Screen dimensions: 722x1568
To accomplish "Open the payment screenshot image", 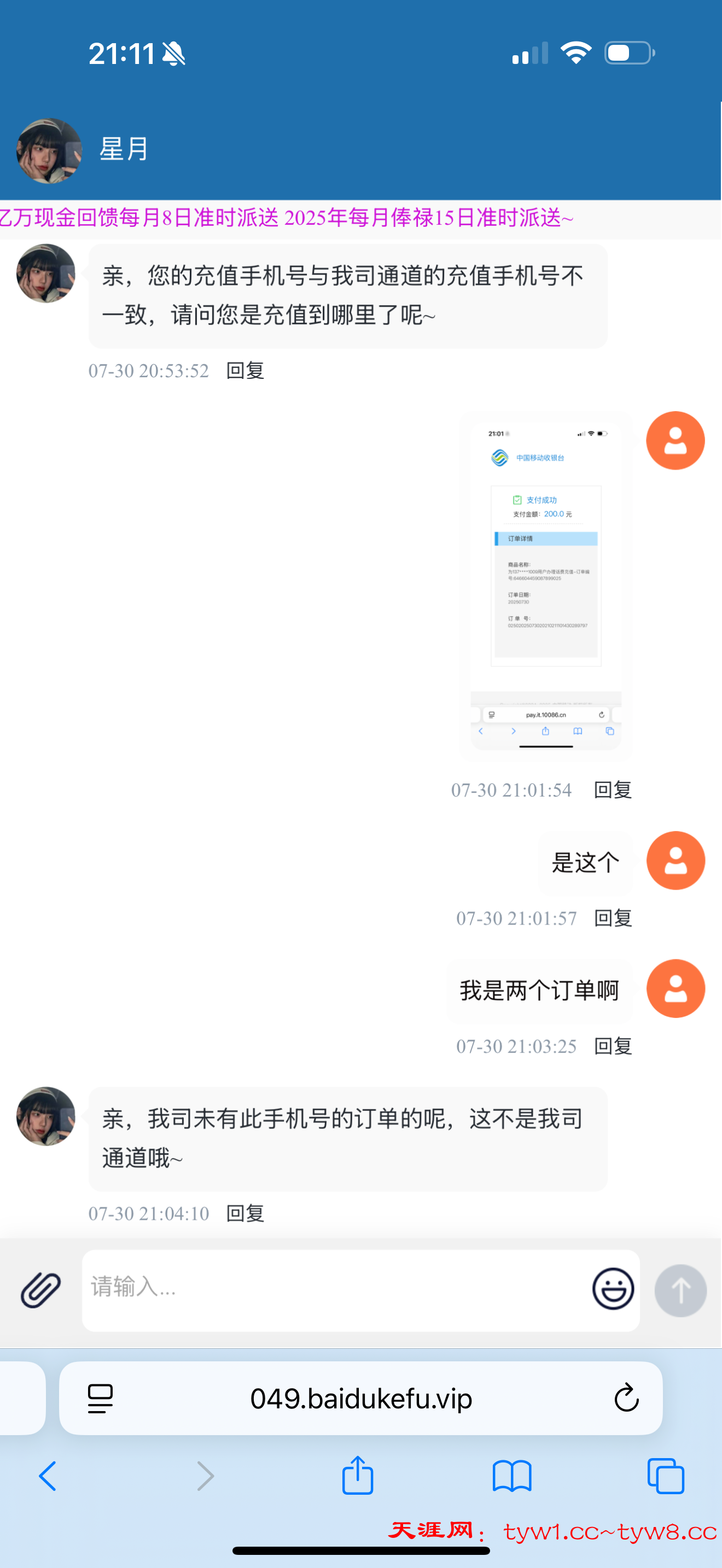I will click(x=546, y=584).
